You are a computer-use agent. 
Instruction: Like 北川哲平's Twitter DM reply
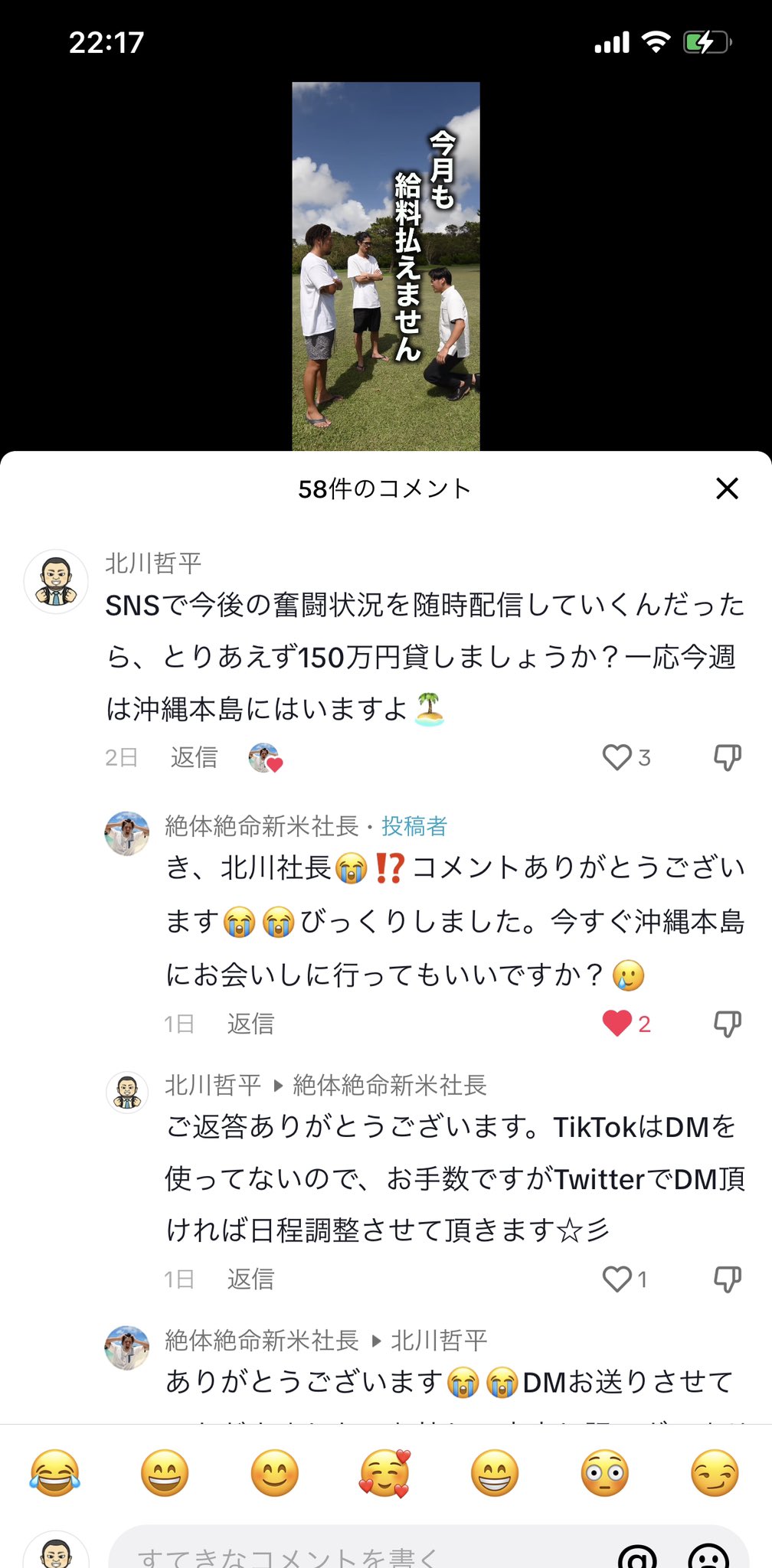pos(617,1279)
